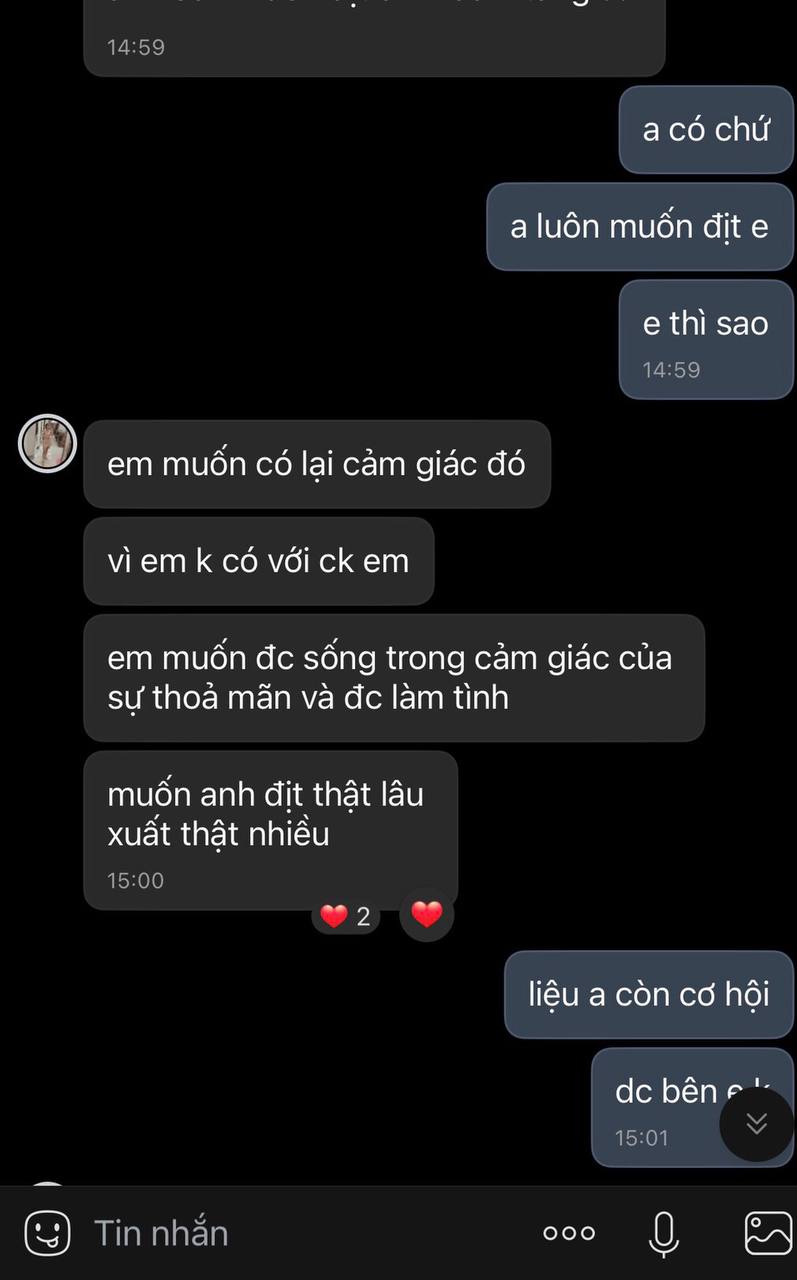Open the sticker and emoji picker
797x1280 pixels.
pyautogui.click(x=47, y=1232)
